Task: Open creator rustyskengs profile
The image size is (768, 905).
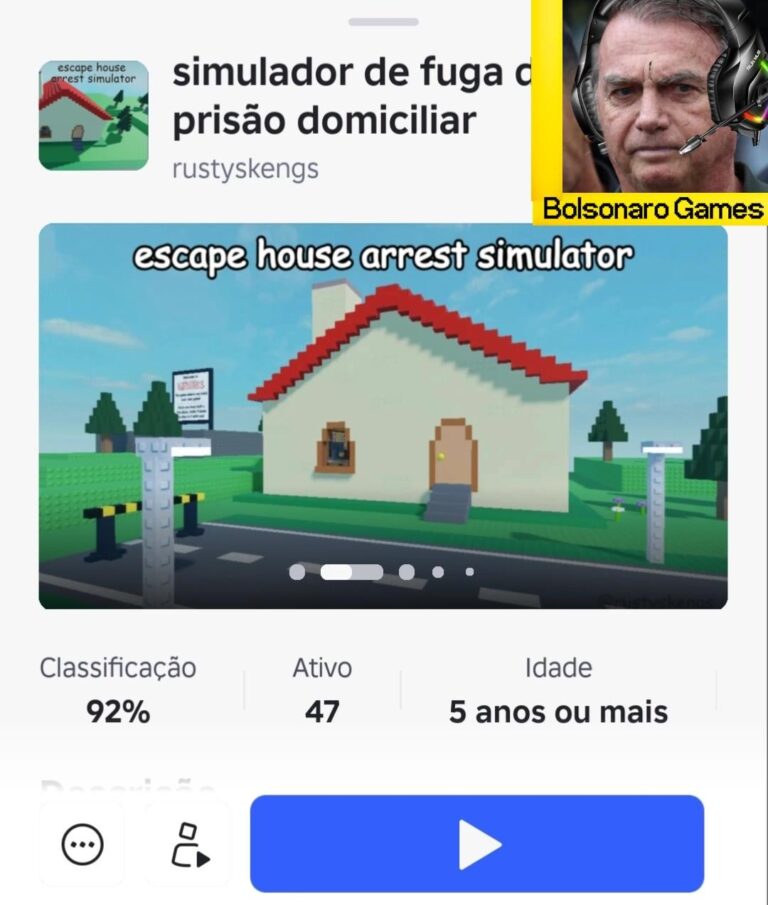Action: (x=245, y=169)
